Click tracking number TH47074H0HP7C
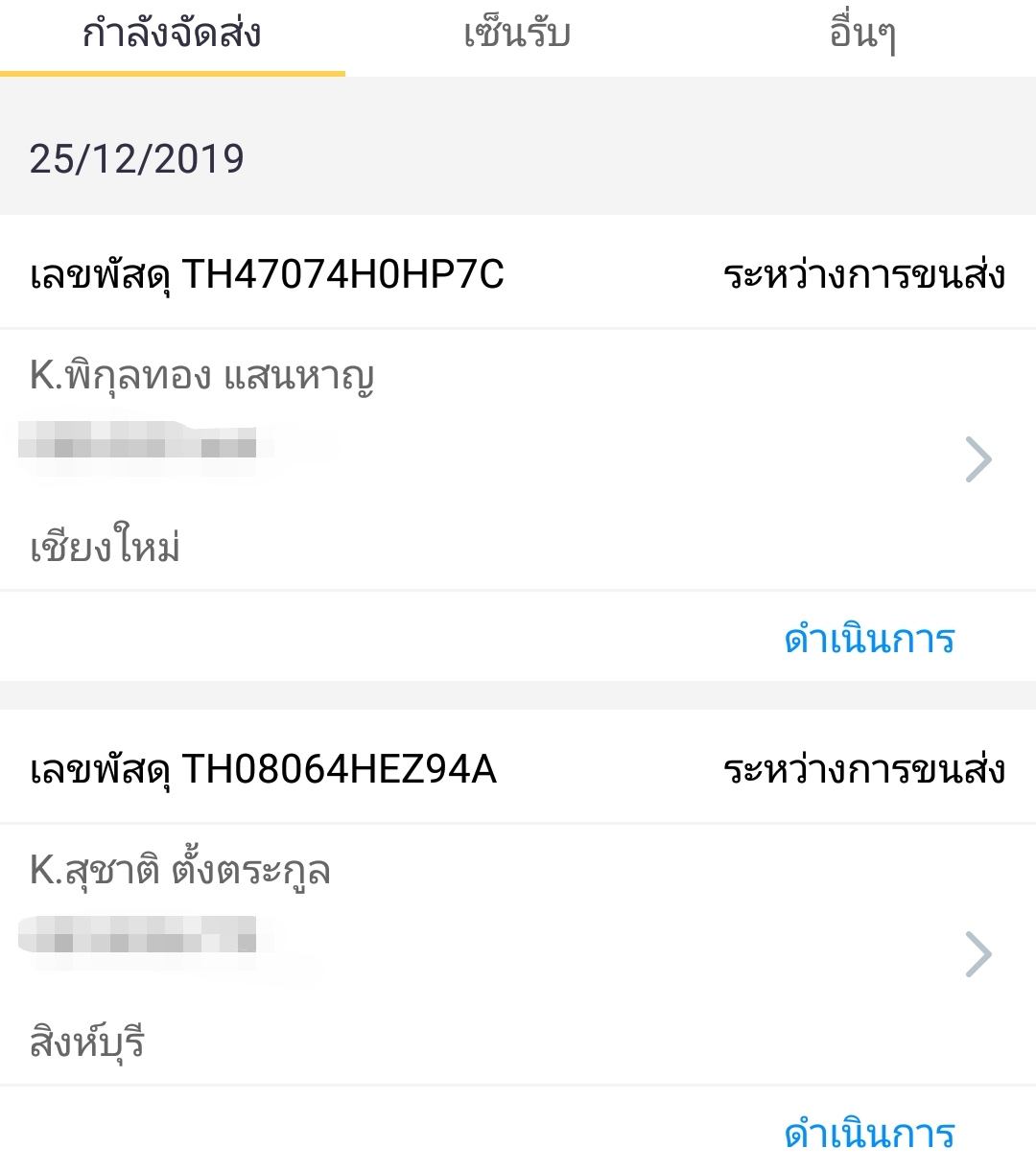Viewport: 1036px width, 1171px height. pos(345,274)
